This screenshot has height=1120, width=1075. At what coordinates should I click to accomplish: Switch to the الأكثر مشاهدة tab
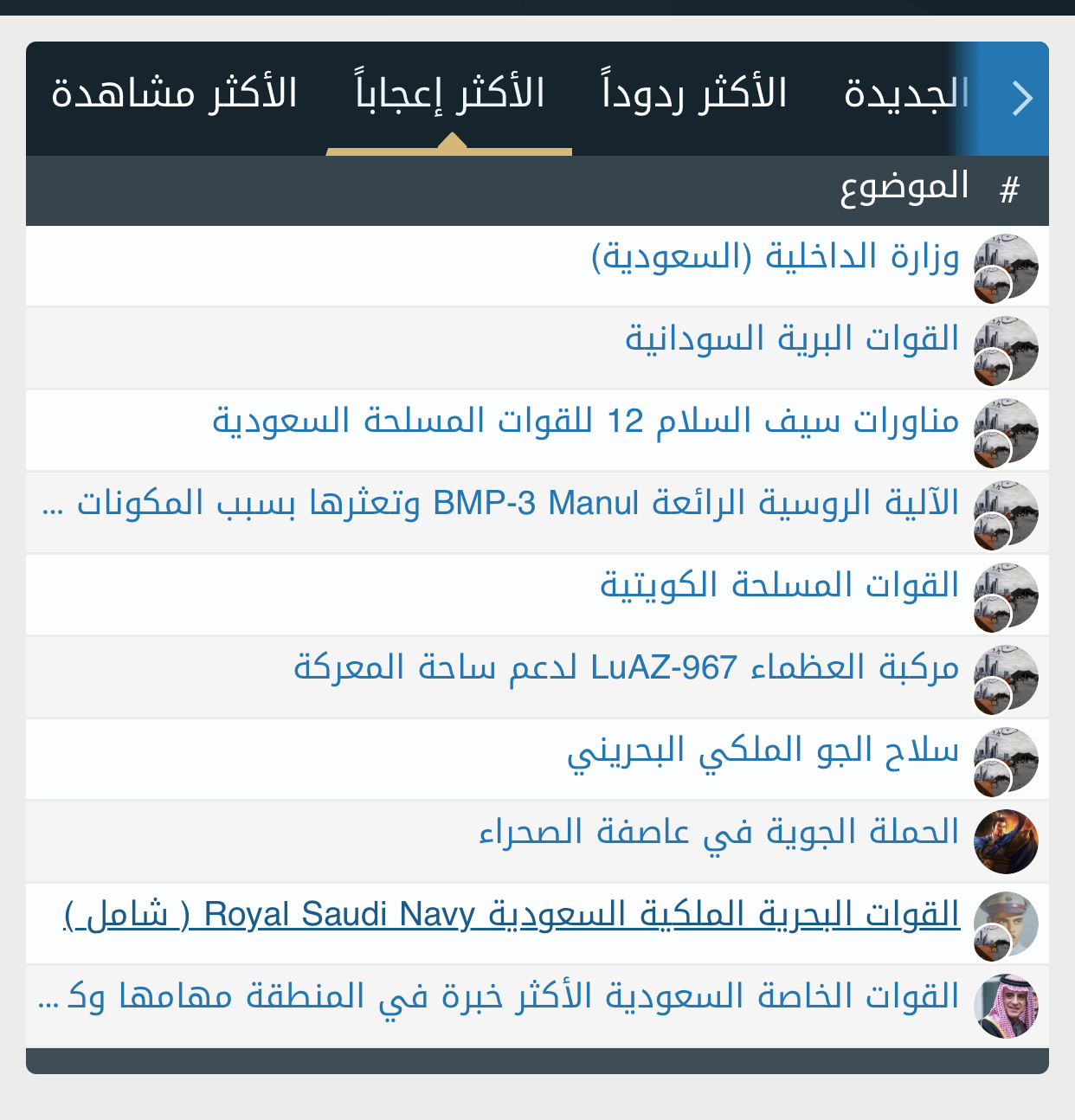(x=174, y=94)
